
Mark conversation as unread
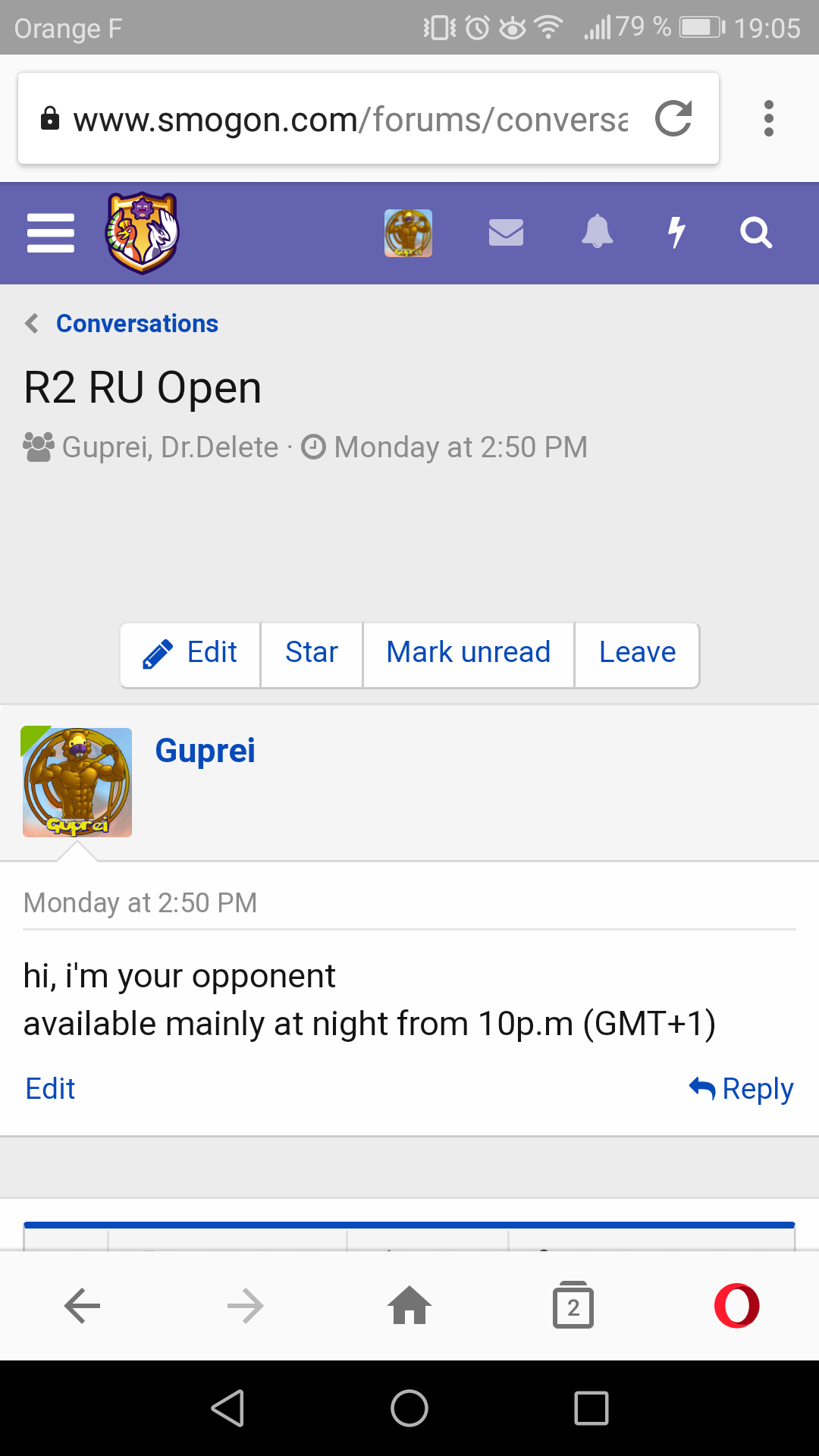coord(469,653)
